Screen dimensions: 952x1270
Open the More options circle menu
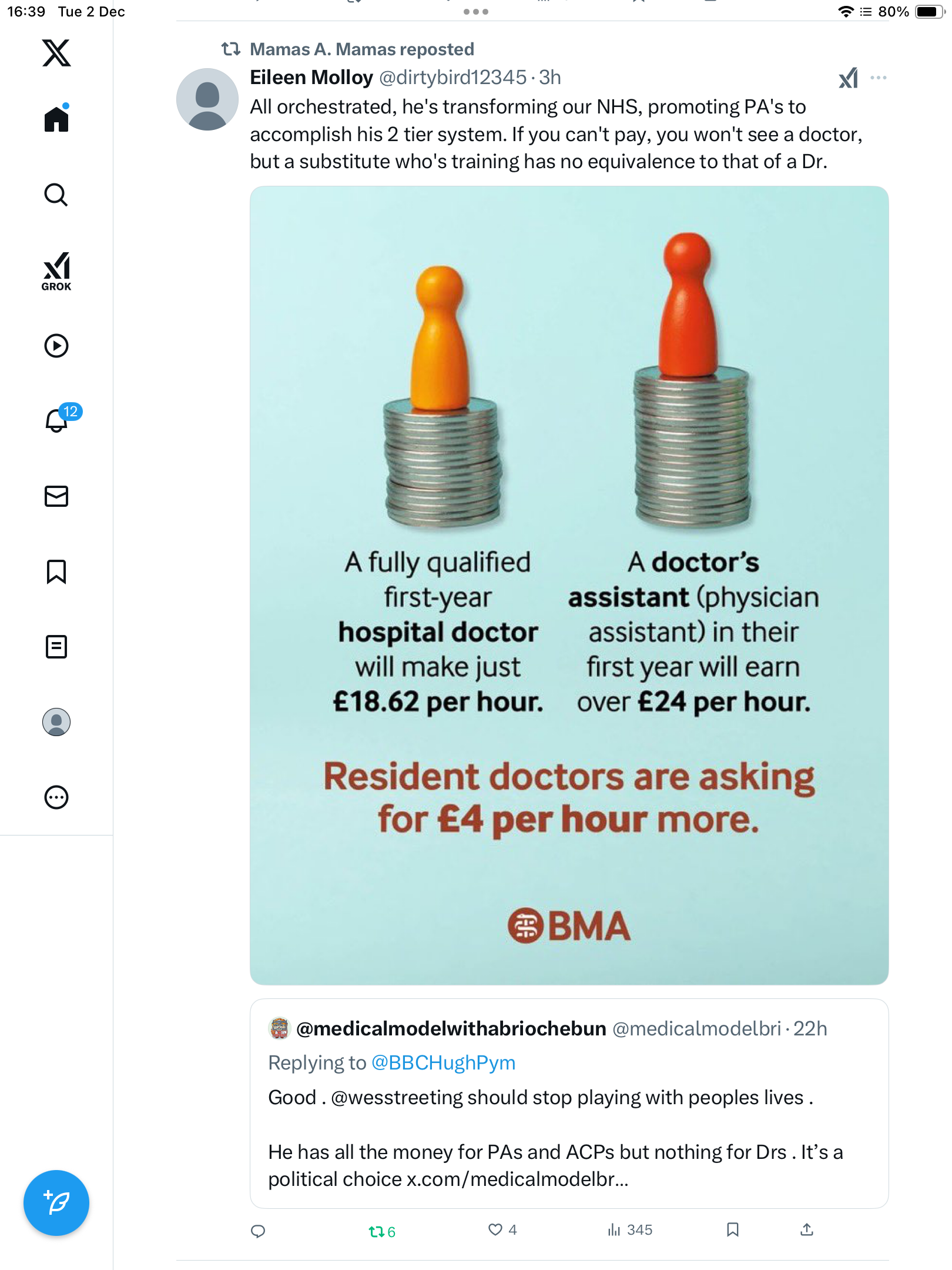point(56,797)
